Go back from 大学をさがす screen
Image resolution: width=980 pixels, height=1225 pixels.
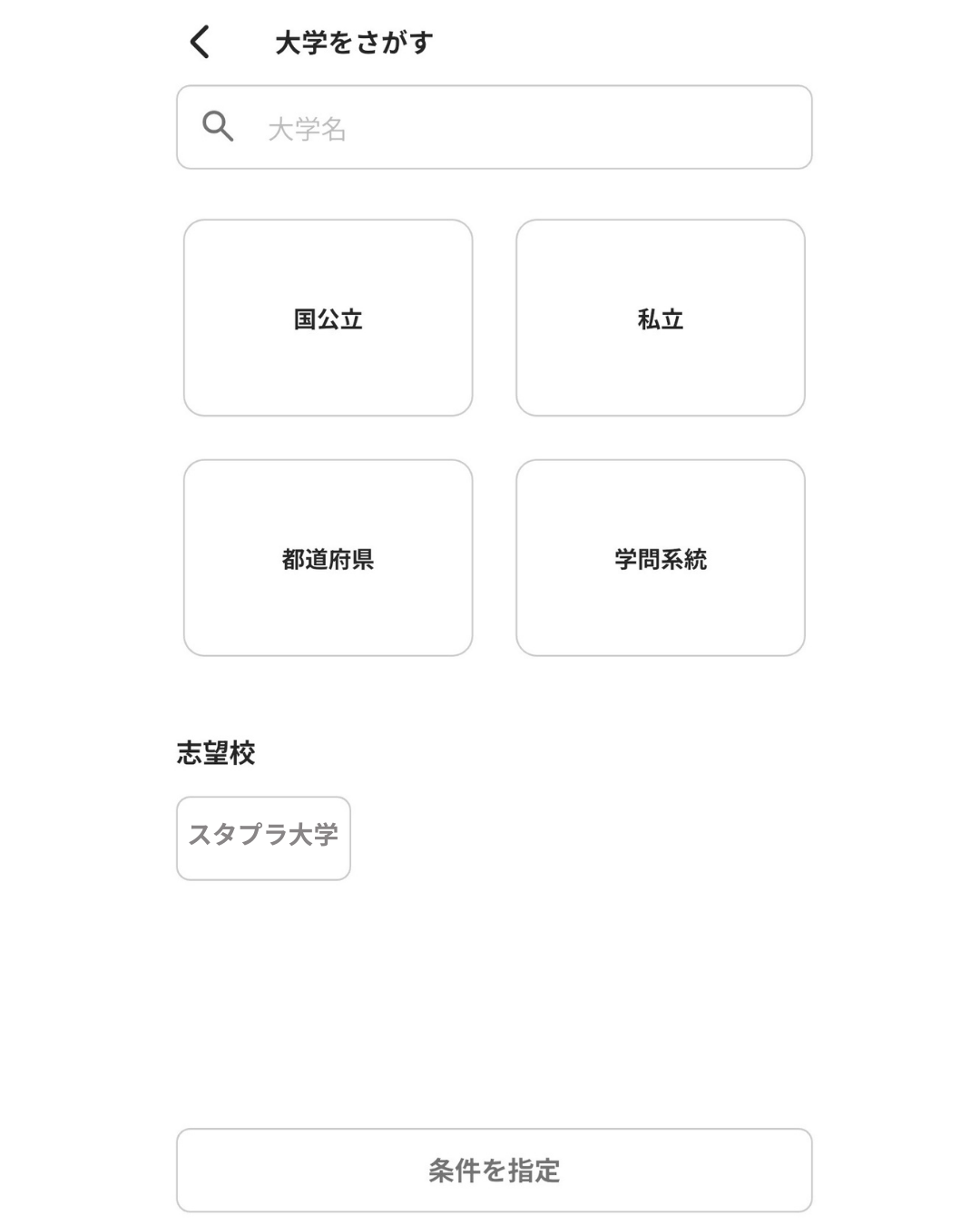[x=200, y=42]
